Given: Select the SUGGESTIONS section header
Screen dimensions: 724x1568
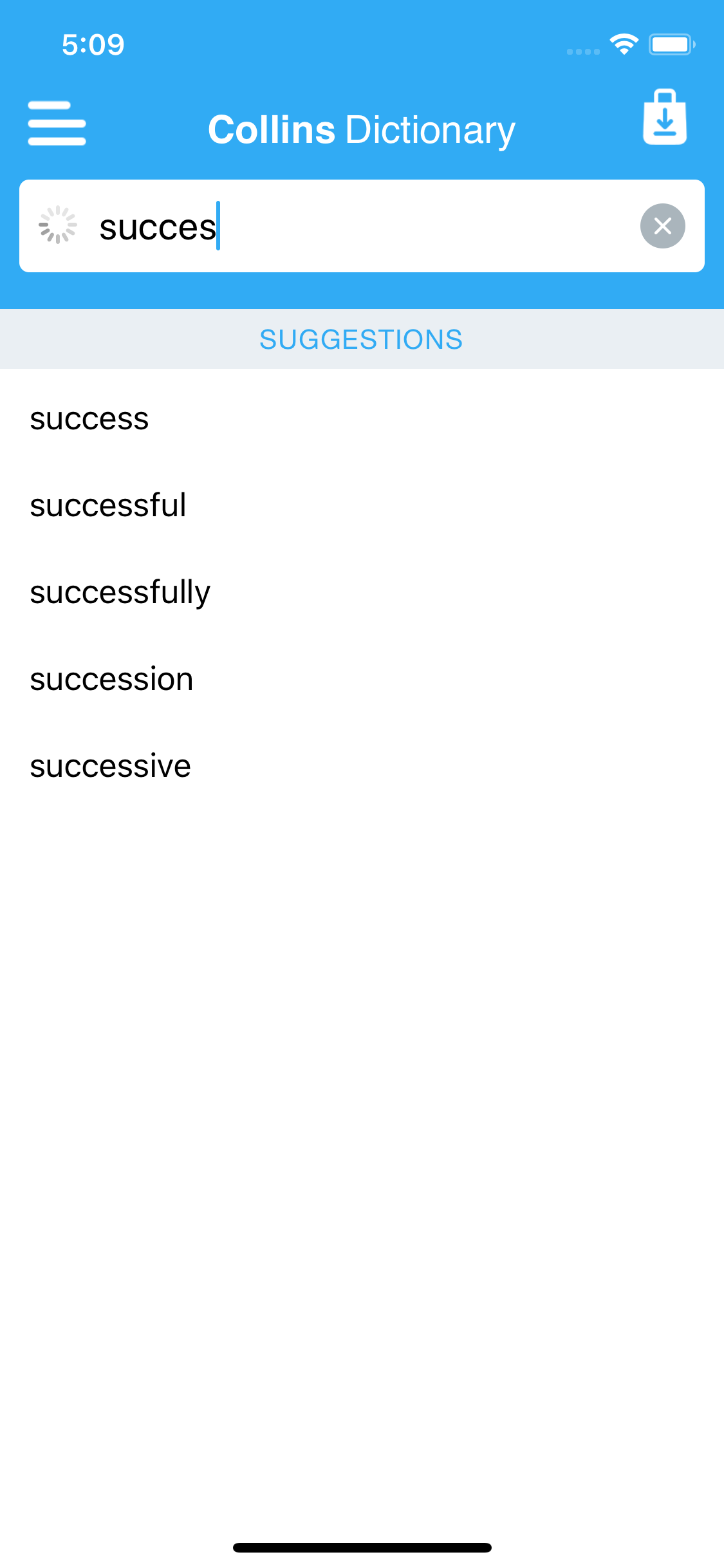Looking at the screenshot, I should click(x=361, y=339).
